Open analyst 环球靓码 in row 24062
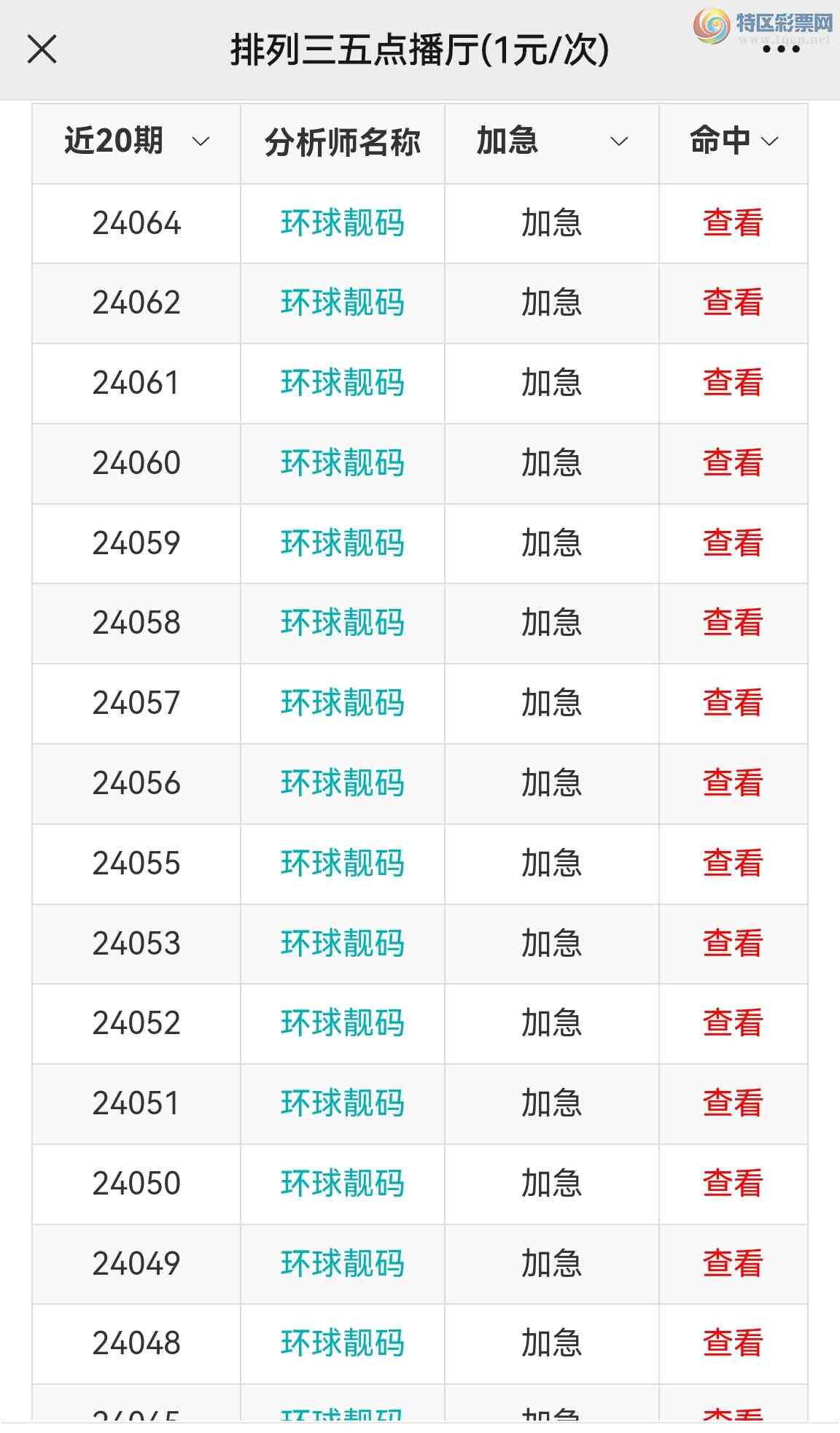 point(342,303)
